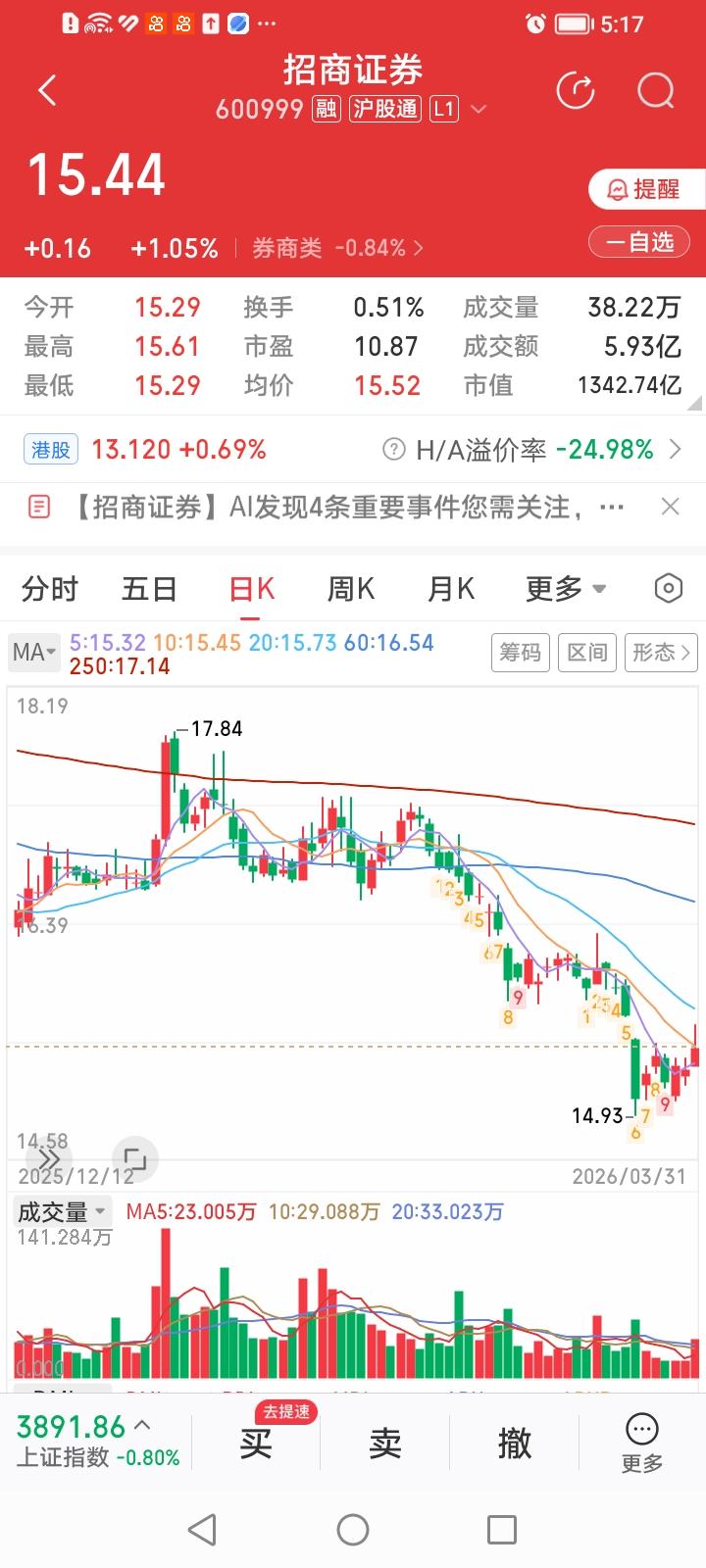This screenshot has width=706, height=1568.
Task: Add stock via 一自选 button
Action: (x=638, y=241)
